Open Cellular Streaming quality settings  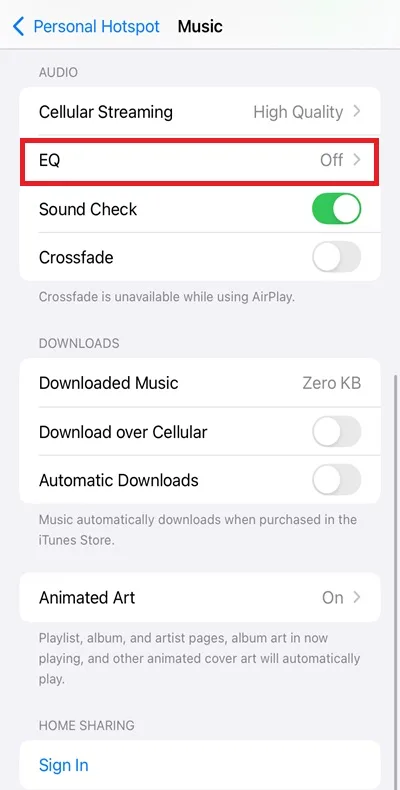(200, 111)
